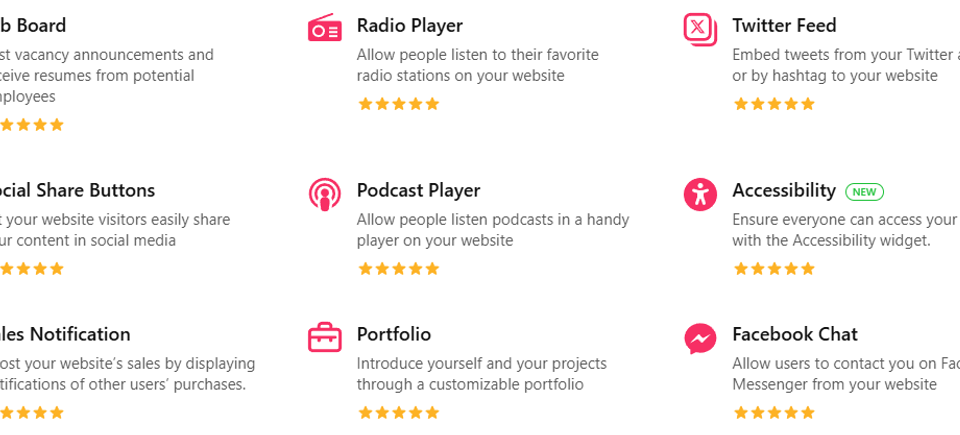The height and width of the screenshot is (435, 960).
Task: Open the Facebook Chat widget
Action: [x=794, y=335]
